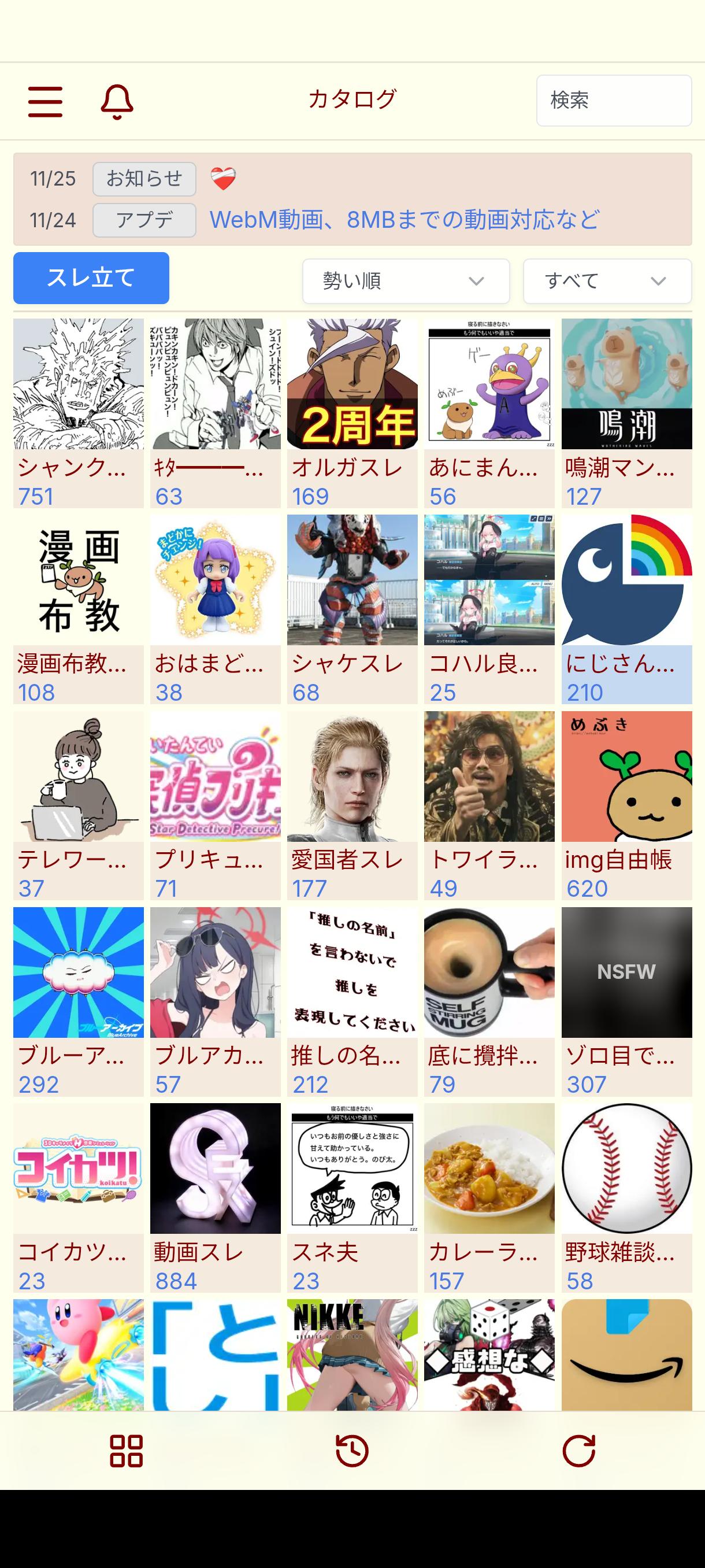Create a new thread with スレ立て

(91, 278)
